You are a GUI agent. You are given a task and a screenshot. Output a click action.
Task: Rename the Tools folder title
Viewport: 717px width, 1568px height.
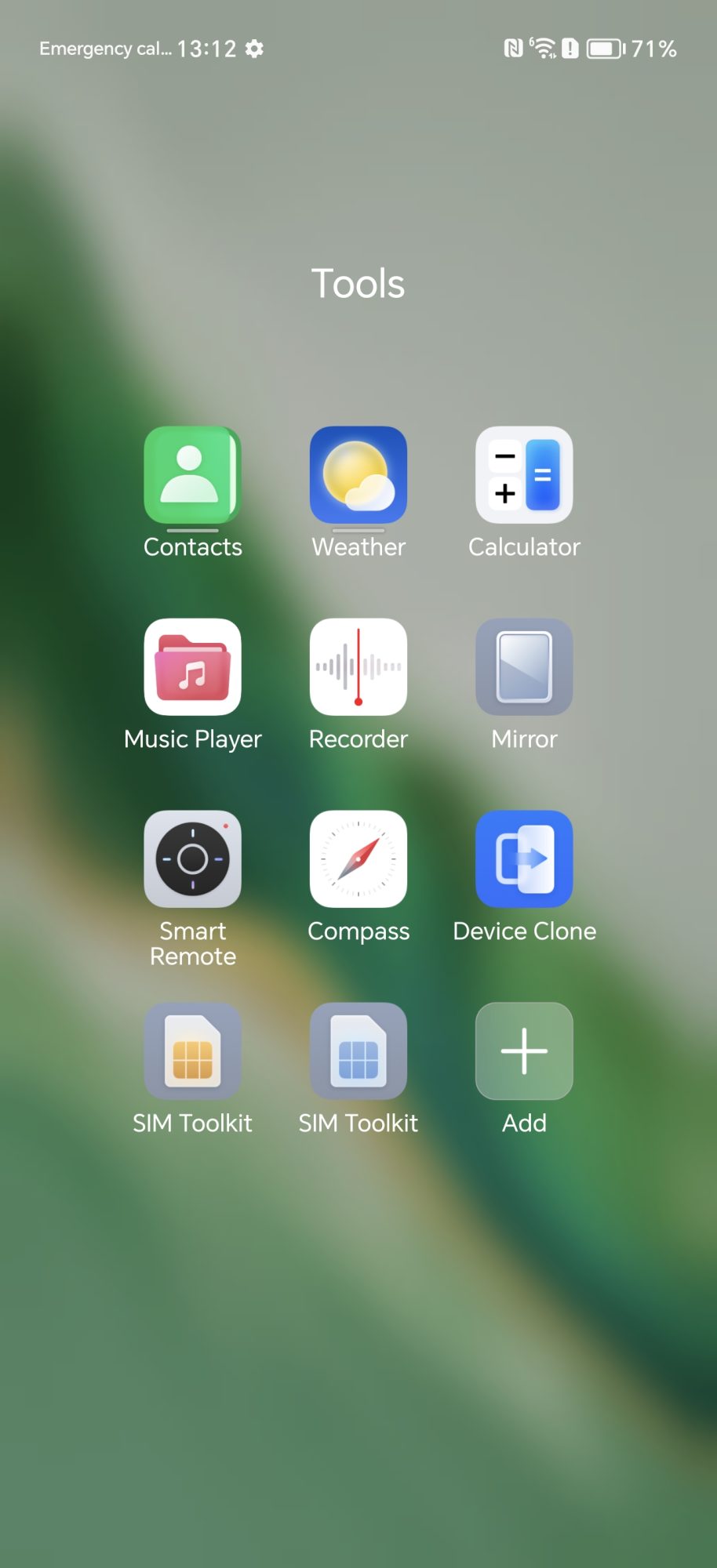(358, 284)
